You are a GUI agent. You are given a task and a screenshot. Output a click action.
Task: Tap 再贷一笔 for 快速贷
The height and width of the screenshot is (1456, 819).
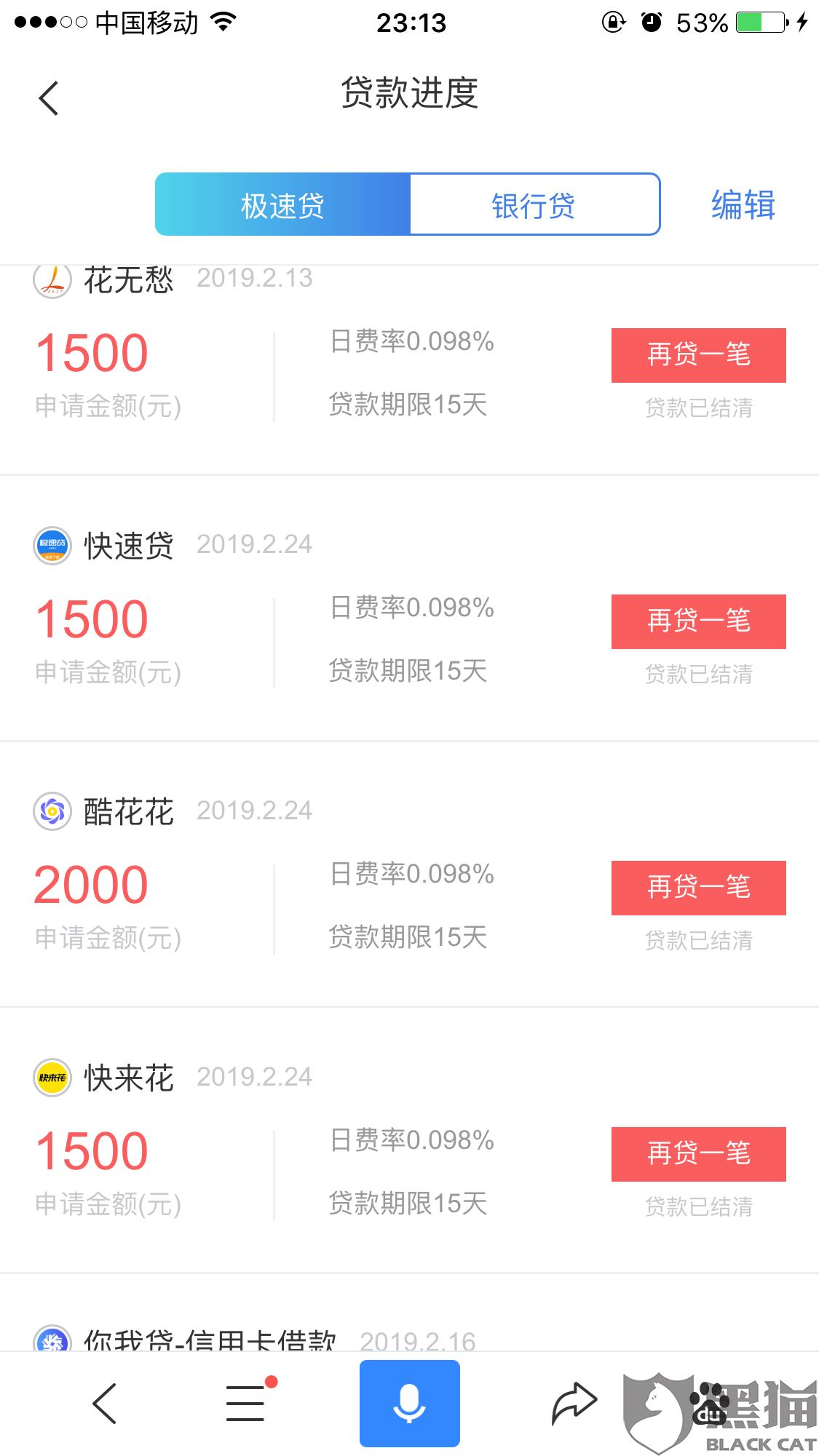pyautogui.click(x=698, y=621)
